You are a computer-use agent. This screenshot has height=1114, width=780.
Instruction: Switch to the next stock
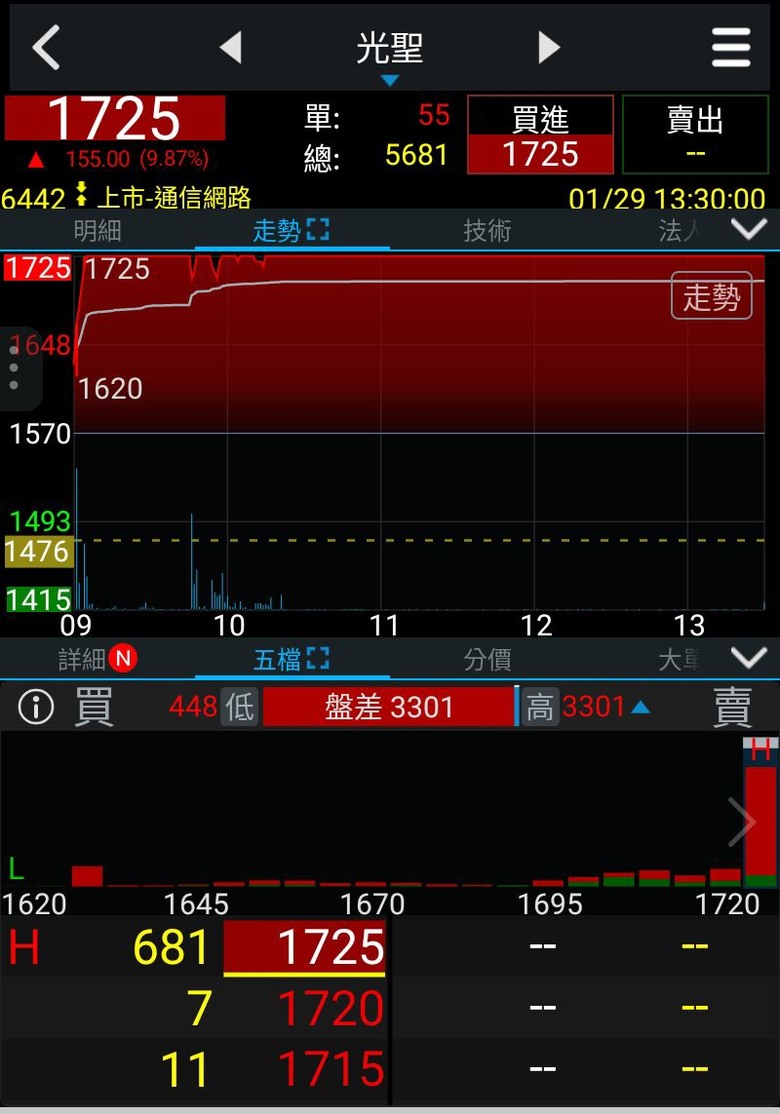point(548,48)
